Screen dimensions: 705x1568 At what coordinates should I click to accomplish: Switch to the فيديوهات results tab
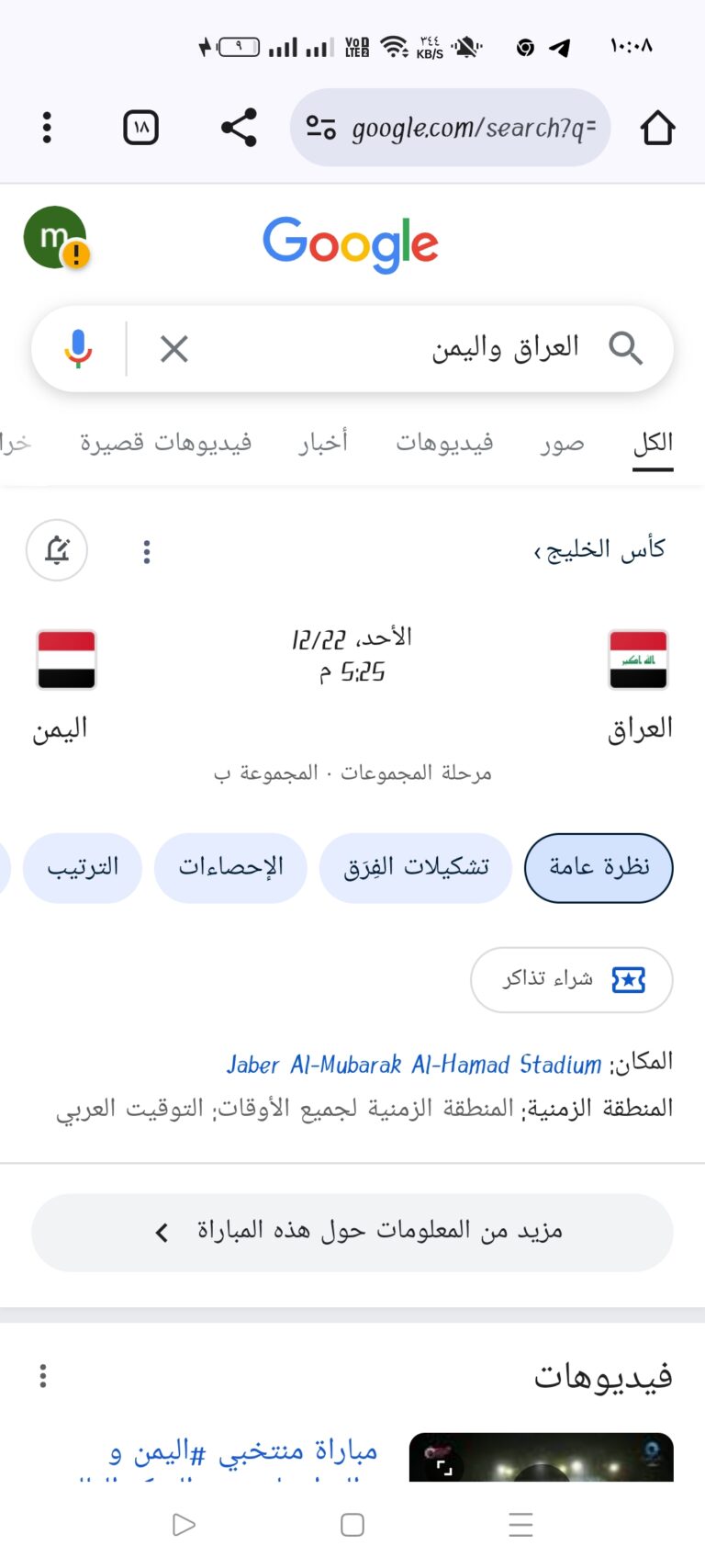coord(444,444)
